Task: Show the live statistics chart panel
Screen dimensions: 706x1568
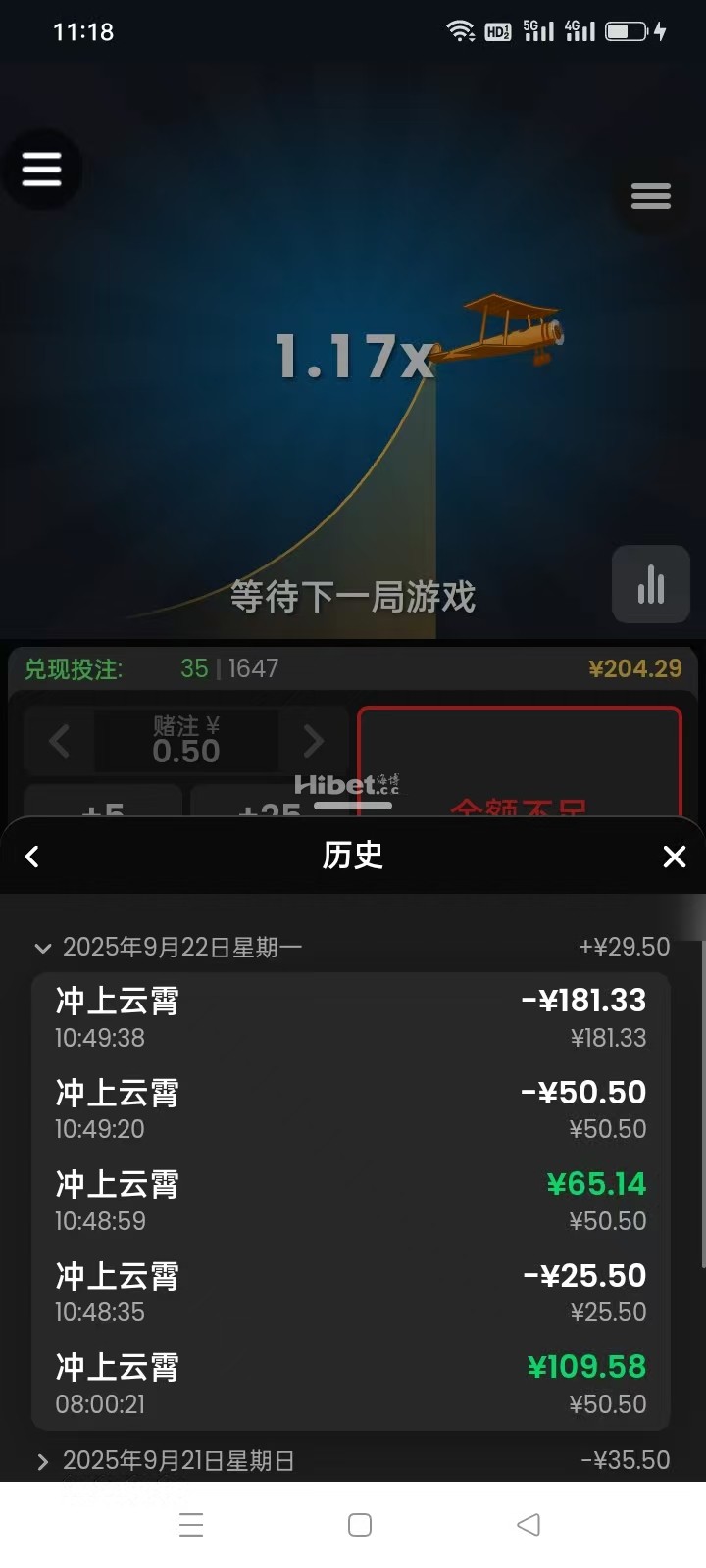Action: [650, 584]
